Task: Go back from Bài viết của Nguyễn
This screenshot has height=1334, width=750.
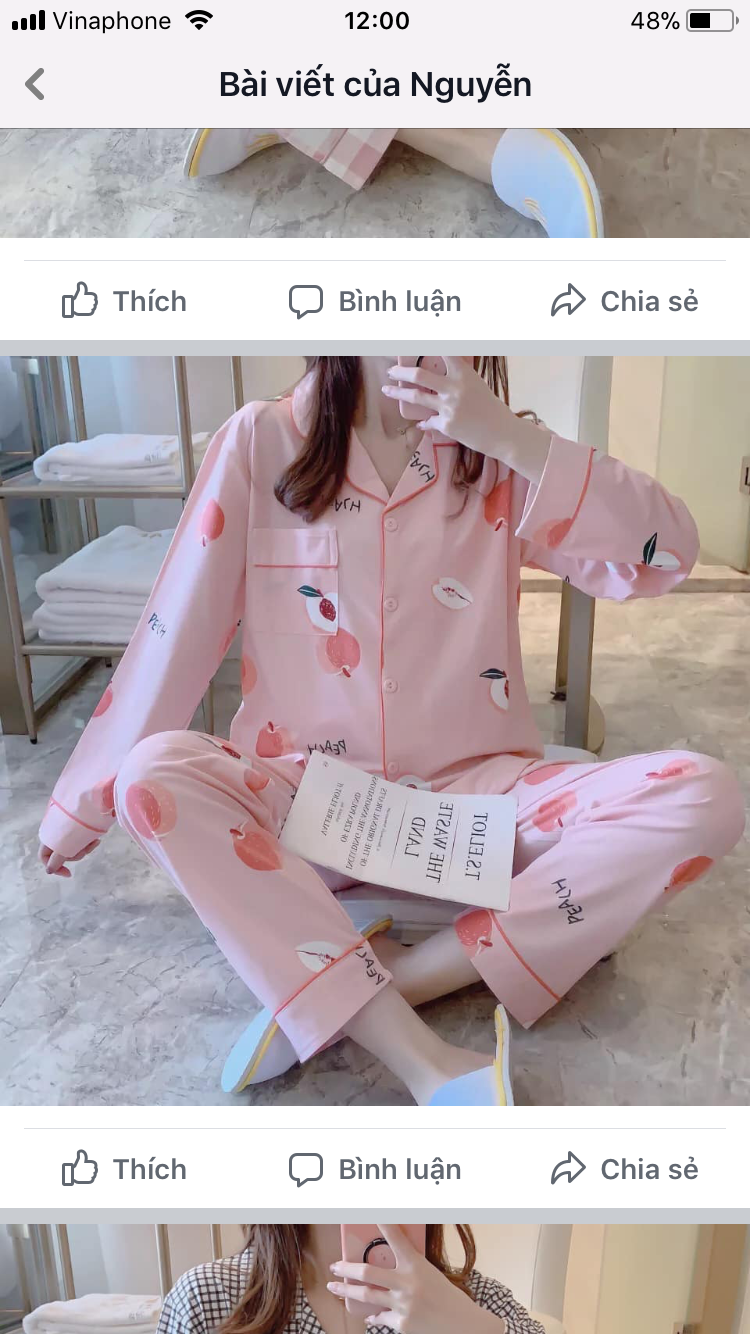Action: (x=36, y=84)
